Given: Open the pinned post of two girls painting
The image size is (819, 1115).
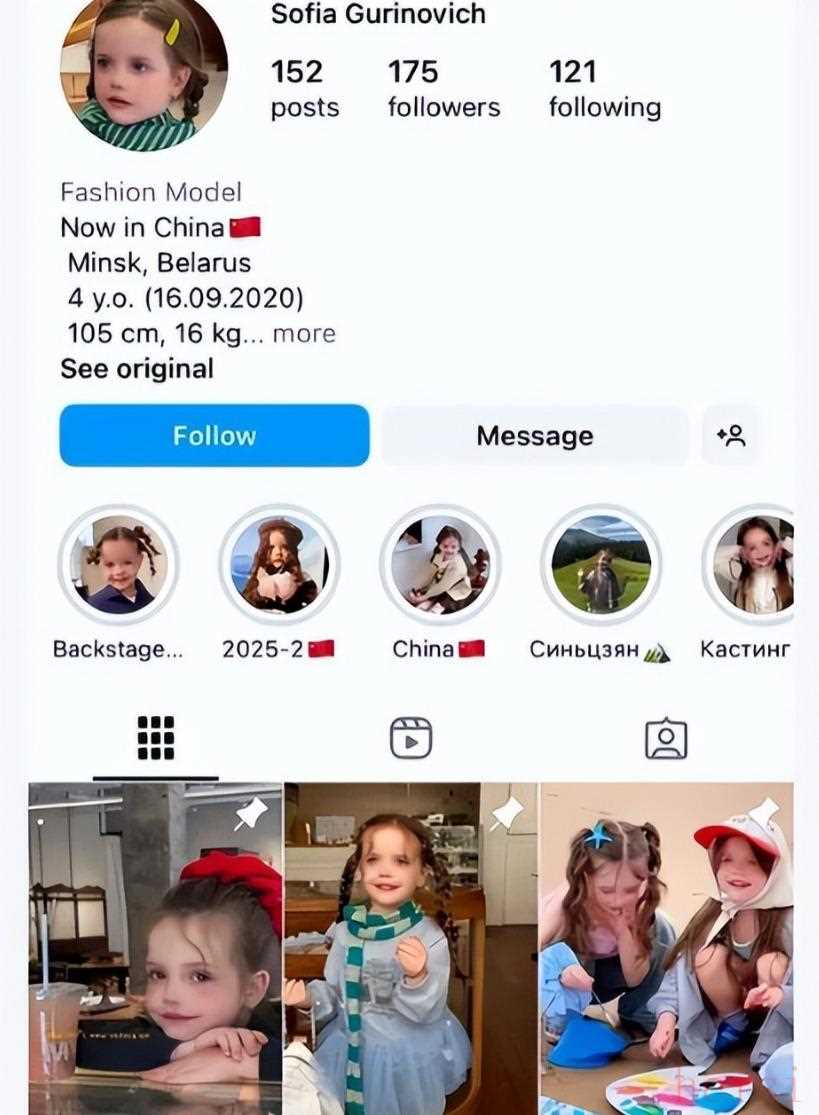Looking at the screenshot, I should (x=666, y=945).
